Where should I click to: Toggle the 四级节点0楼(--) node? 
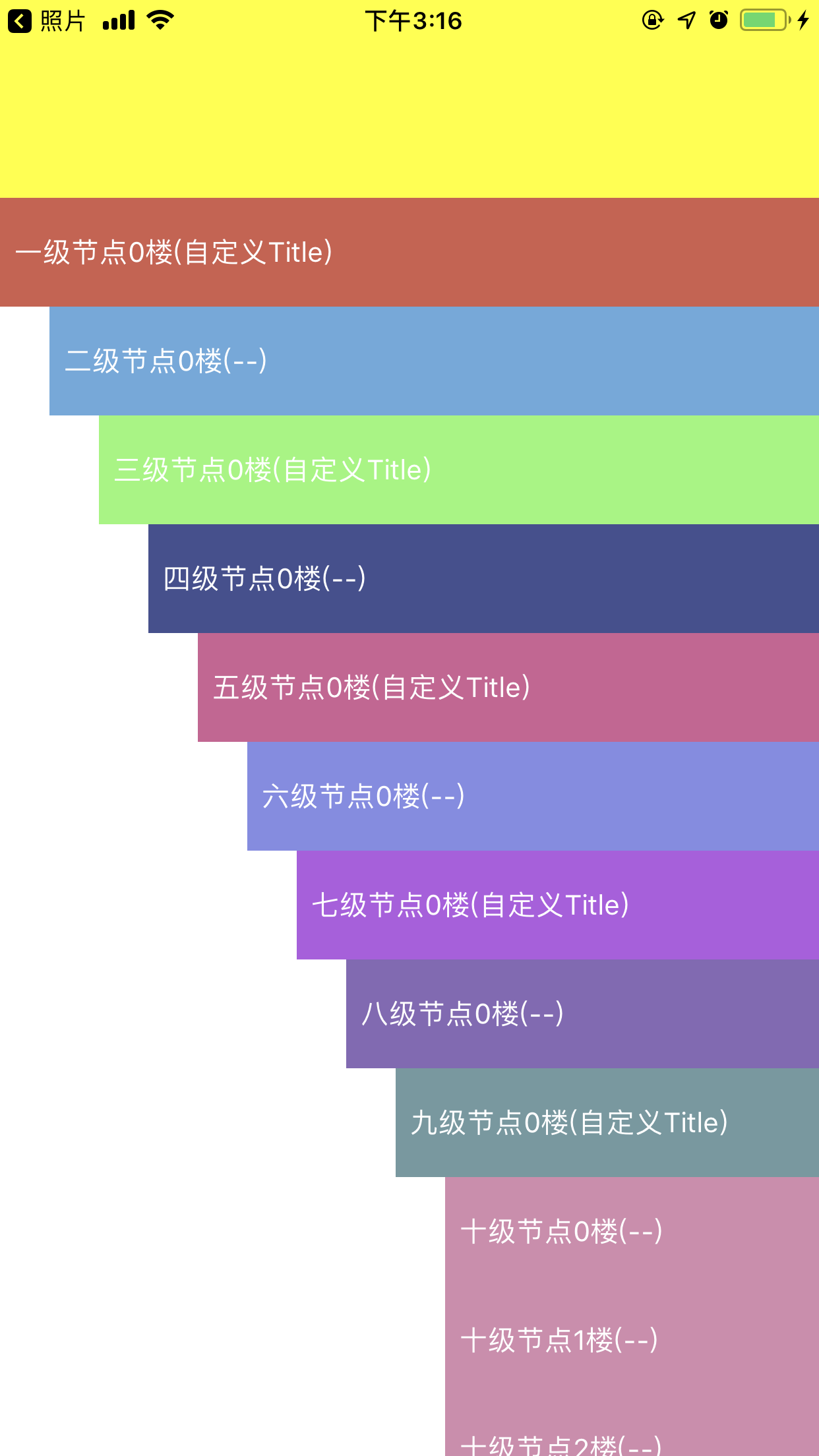point(483,578)
